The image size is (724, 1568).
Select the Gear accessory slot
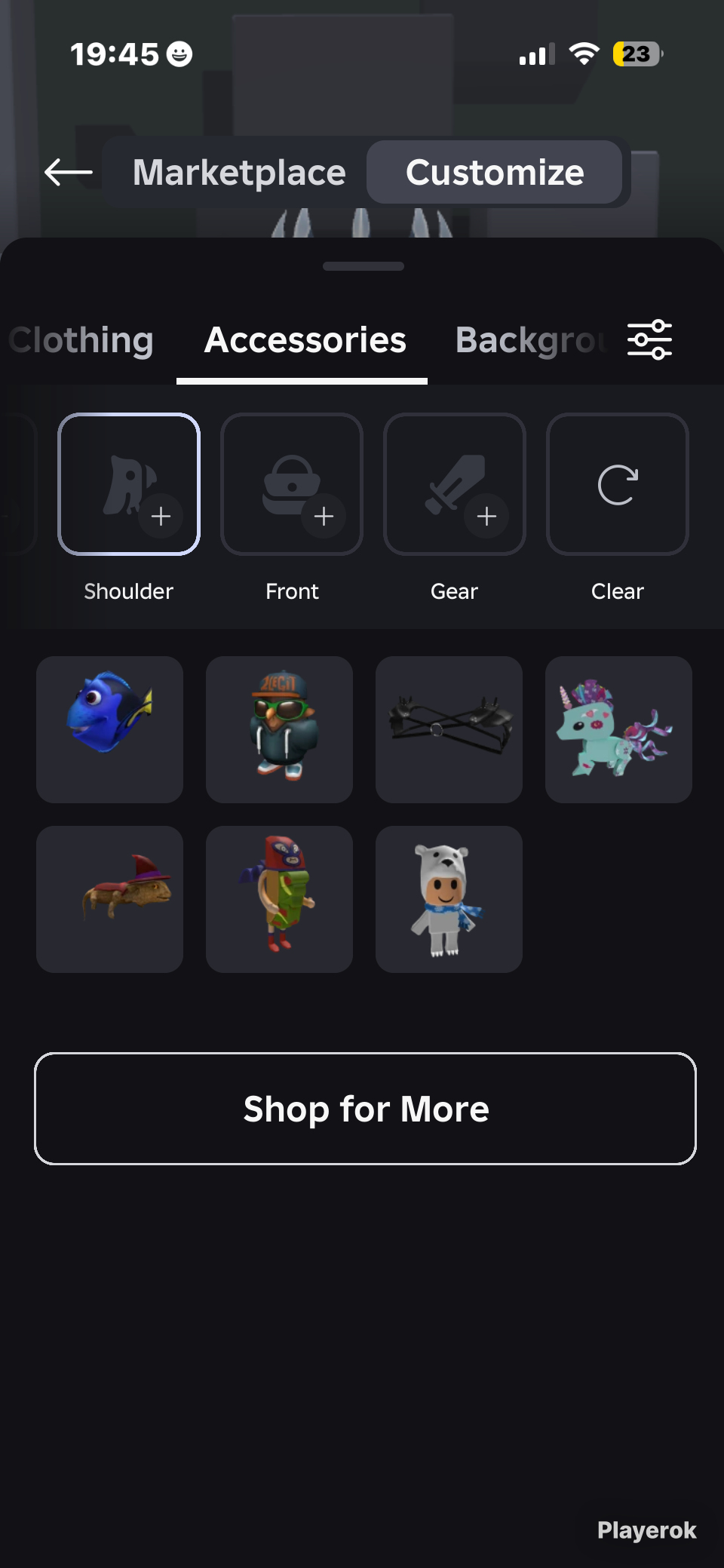[x=455, y=484]
